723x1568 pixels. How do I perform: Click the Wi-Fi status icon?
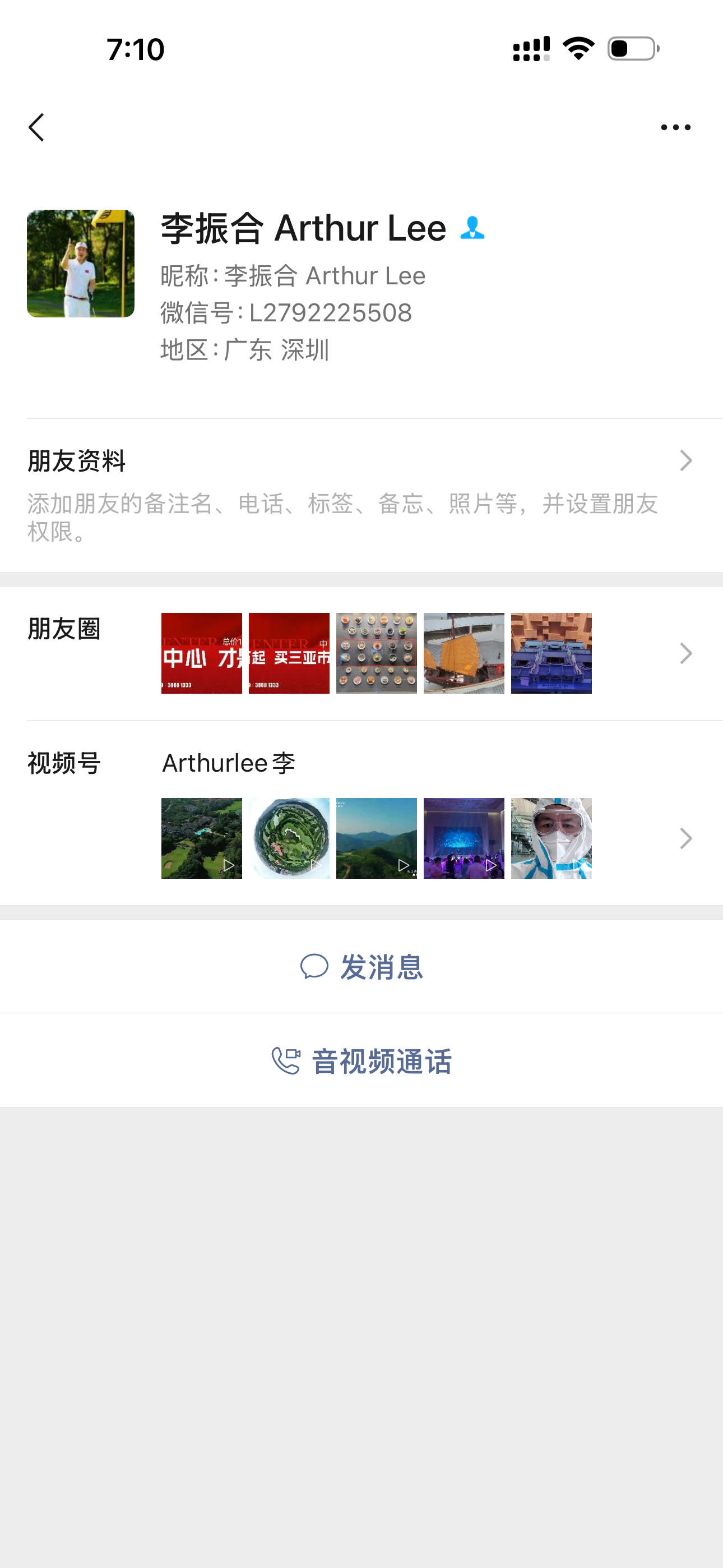[576, 50]
